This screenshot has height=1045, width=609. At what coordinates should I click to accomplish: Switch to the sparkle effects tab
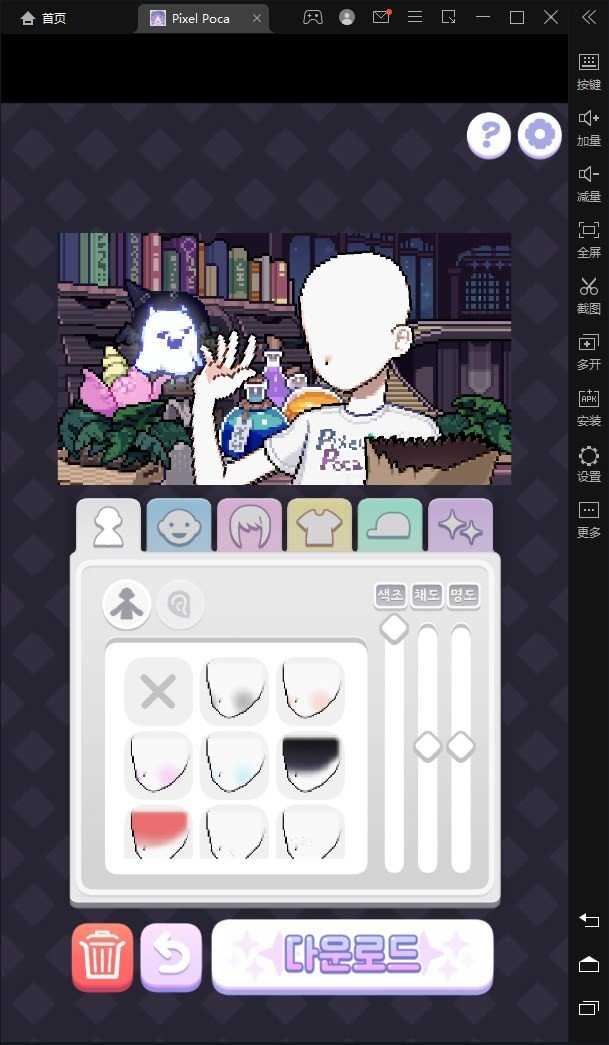tap(460, 526)
